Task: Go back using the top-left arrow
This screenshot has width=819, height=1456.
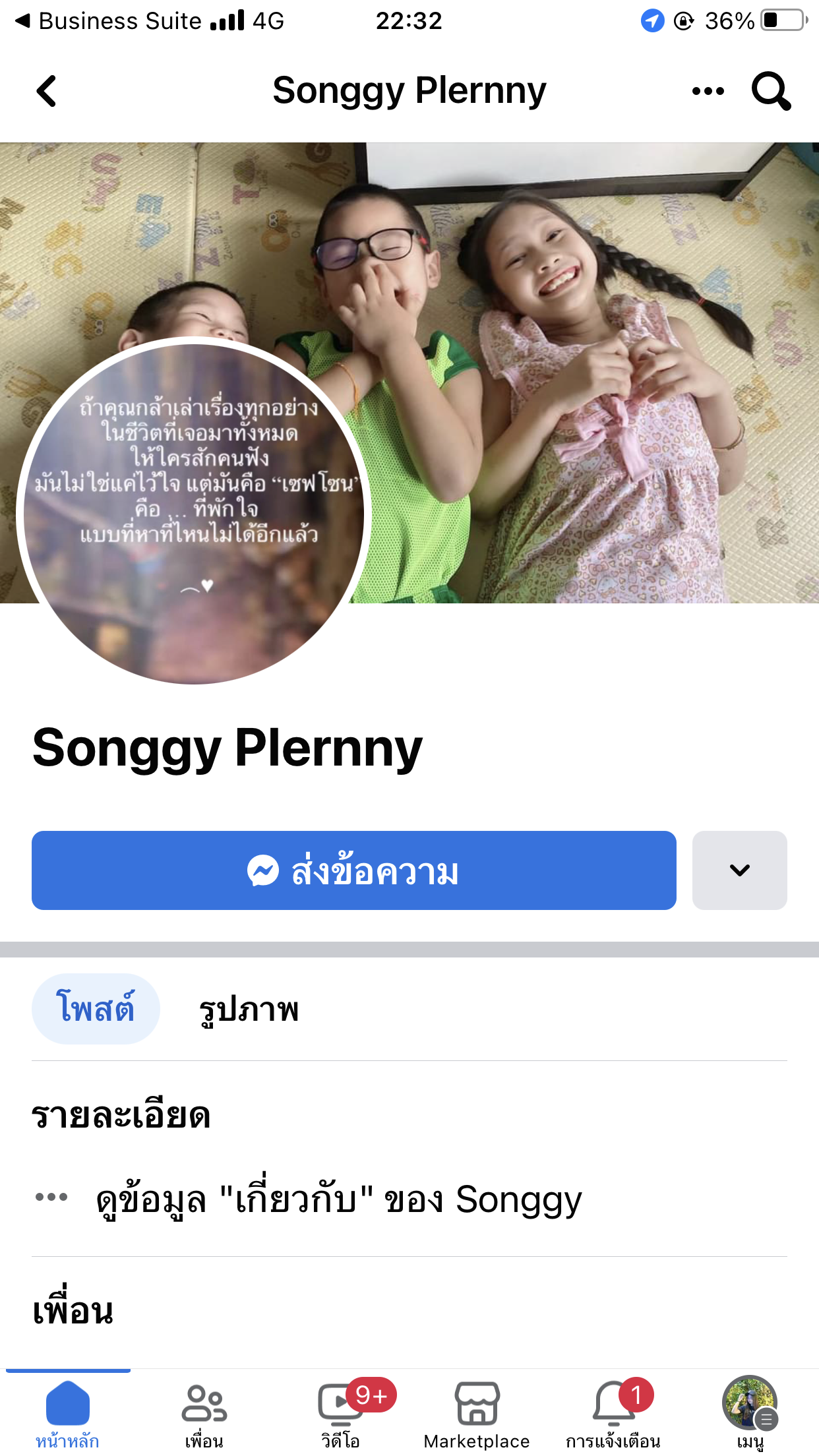Action: (46, 91)
